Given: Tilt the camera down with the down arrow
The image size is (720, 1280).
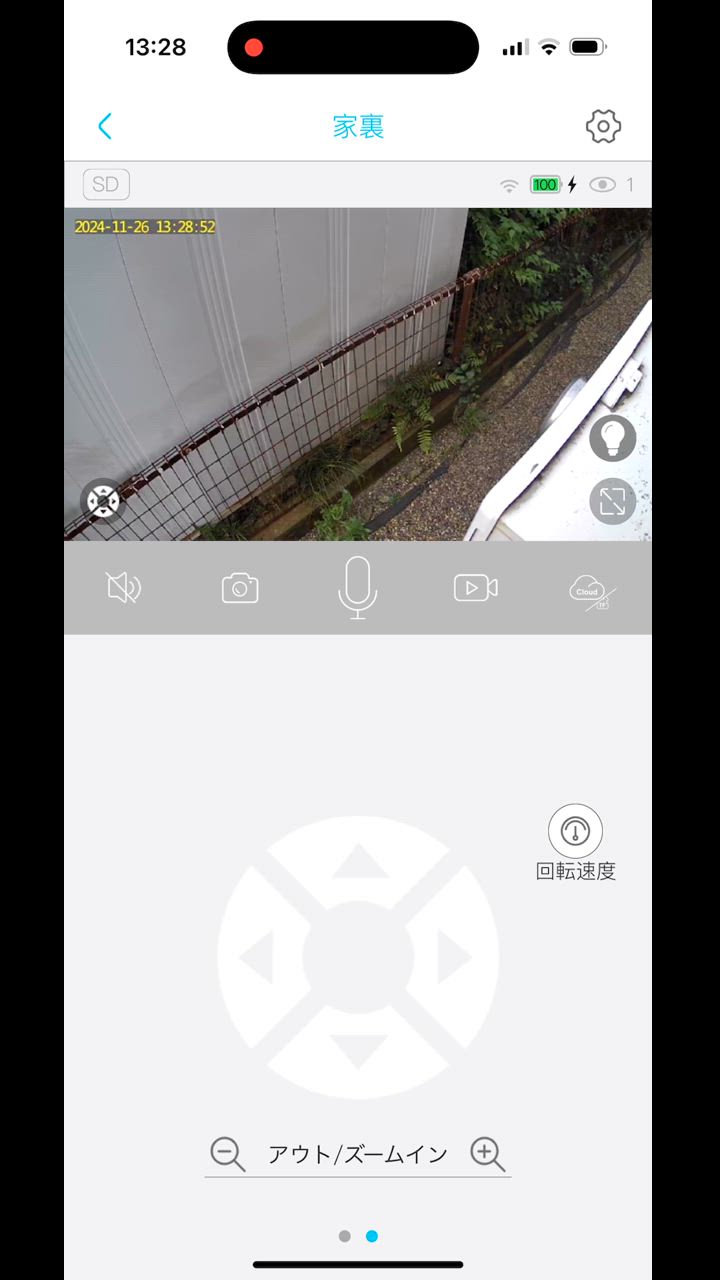Looking at the screenshot, I should (x=358, y=1052).
